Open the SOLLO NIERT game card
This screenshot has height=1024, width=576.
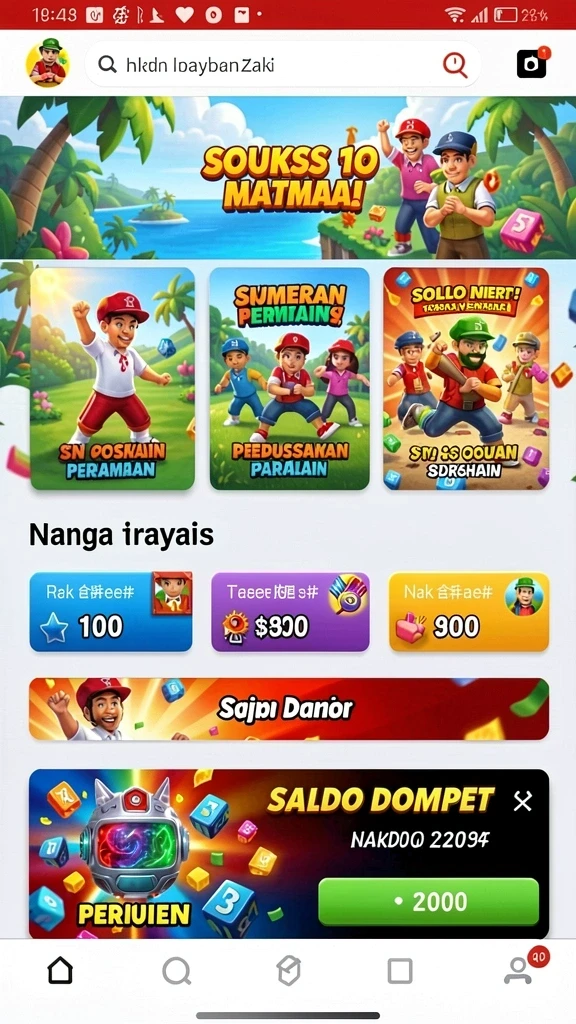tap(466, 378)
